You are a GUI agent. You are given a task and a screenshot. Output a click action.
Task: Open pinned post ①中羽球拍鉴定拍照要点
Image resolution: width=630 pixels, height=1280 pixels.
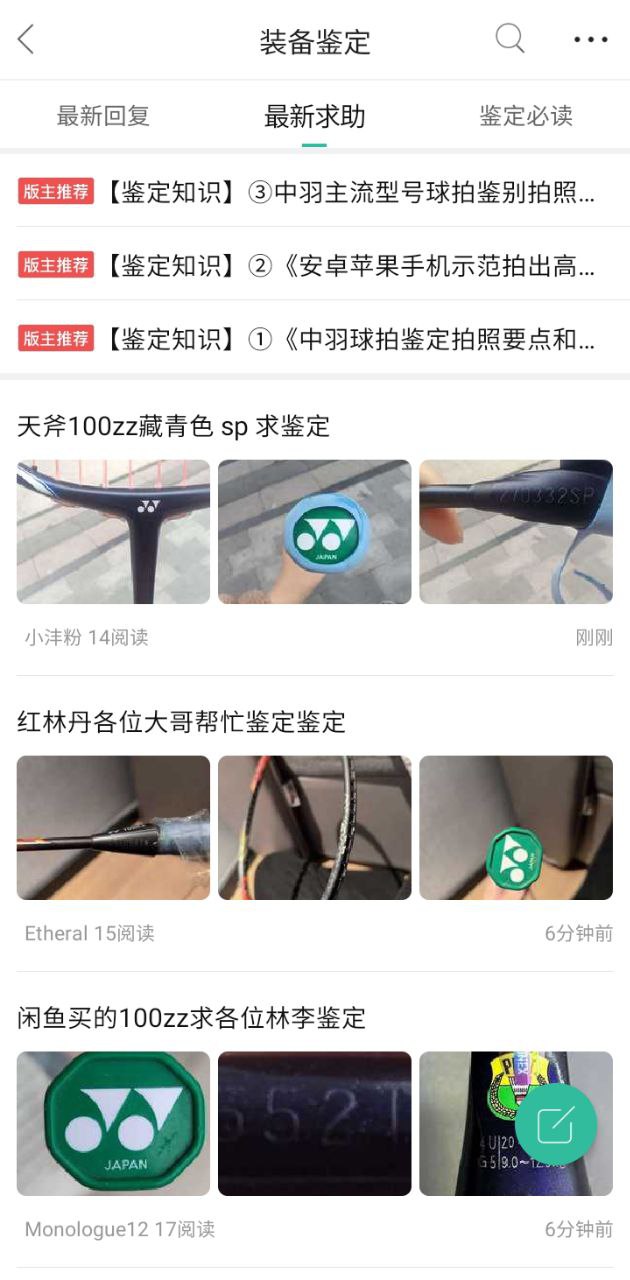(350, 339)
